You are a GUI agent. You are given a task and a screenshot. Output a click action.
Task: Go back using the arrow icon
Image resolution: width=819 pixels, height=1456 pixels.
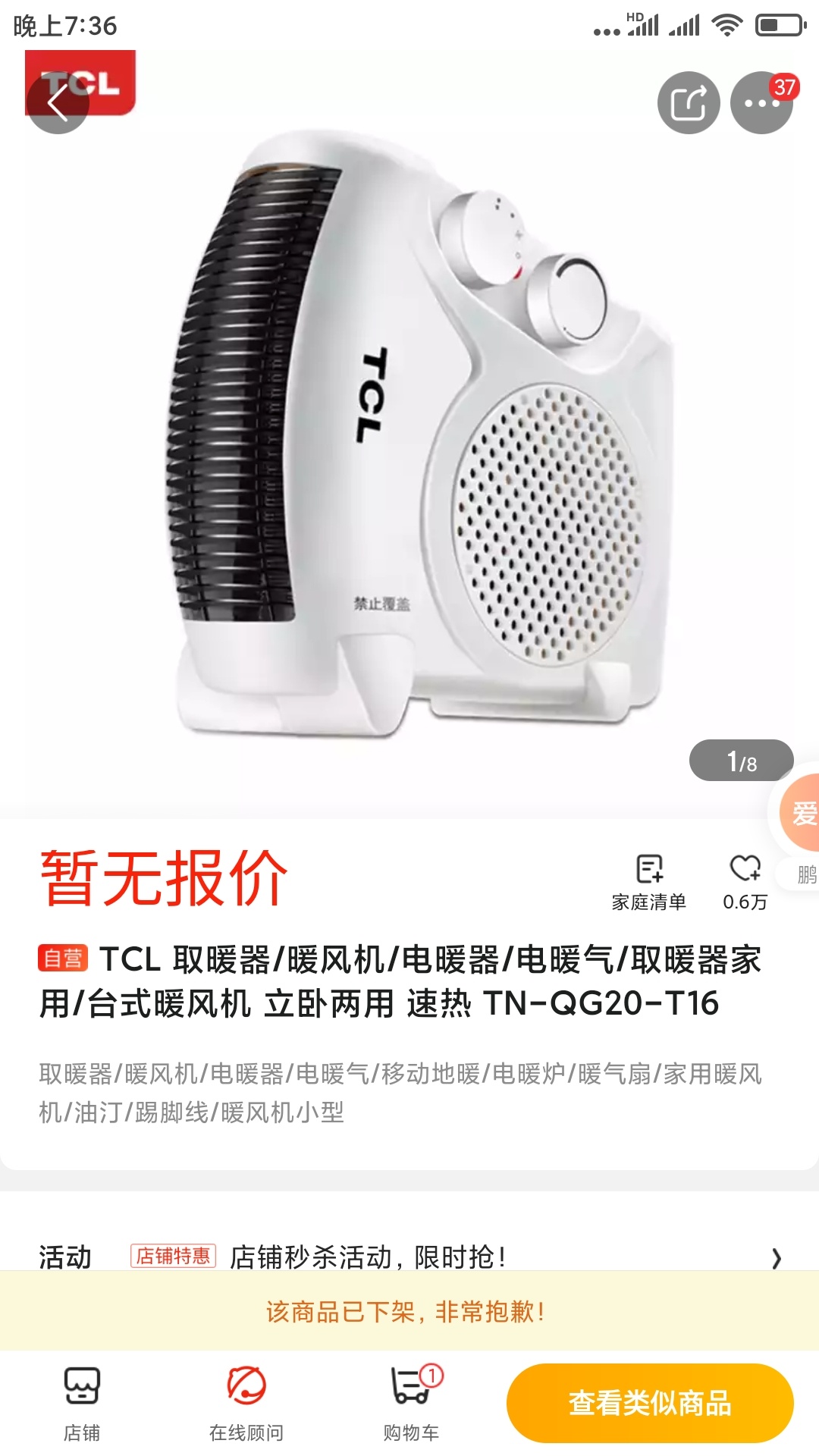click(x=58, y=103)
